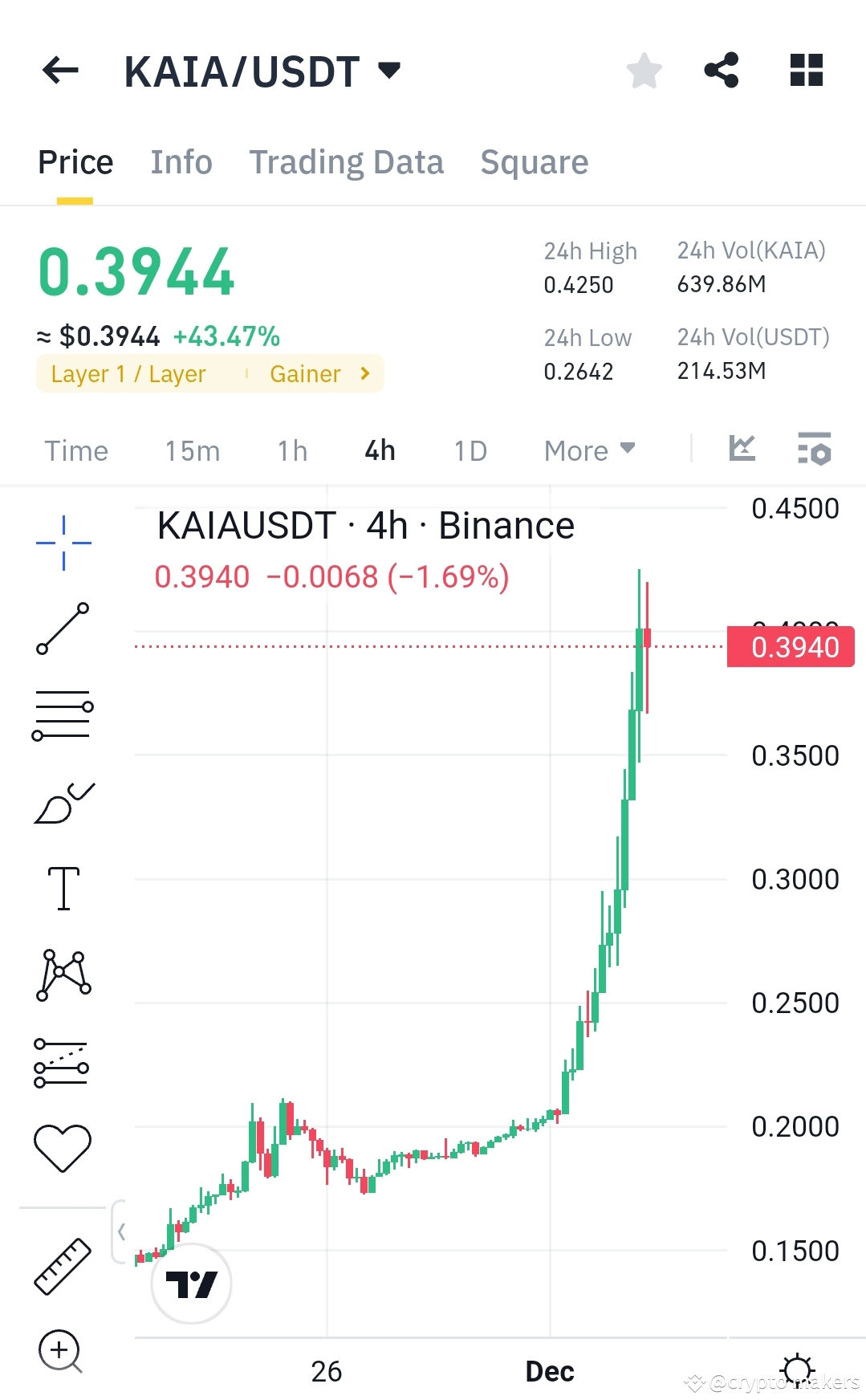Mark KAIA/USDT as favorite with star

pyautogui.click(x=644, y=71)
